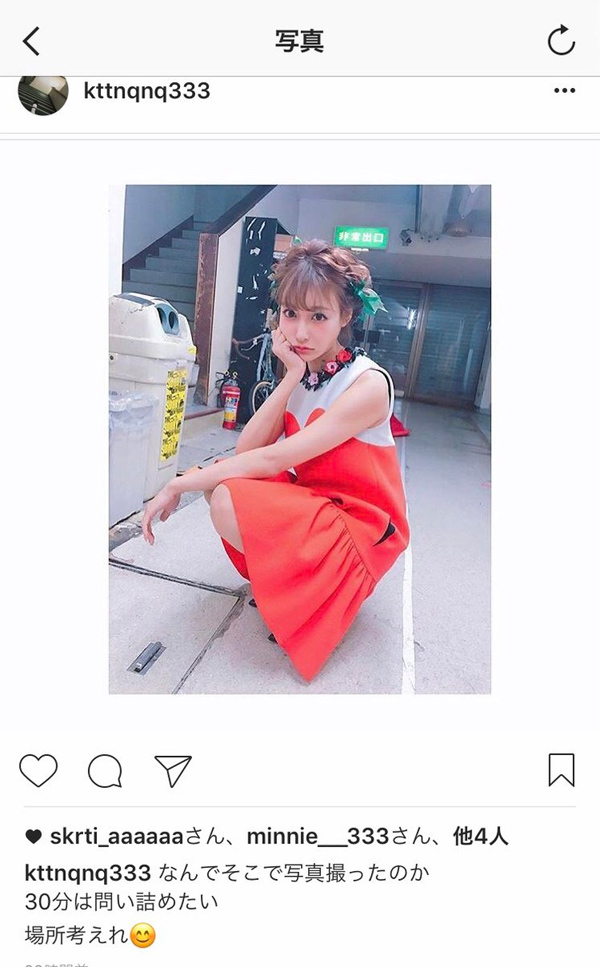This screenshot has height=967, width=600.
Task: Go back using the arrow
Action: point(32,41)
